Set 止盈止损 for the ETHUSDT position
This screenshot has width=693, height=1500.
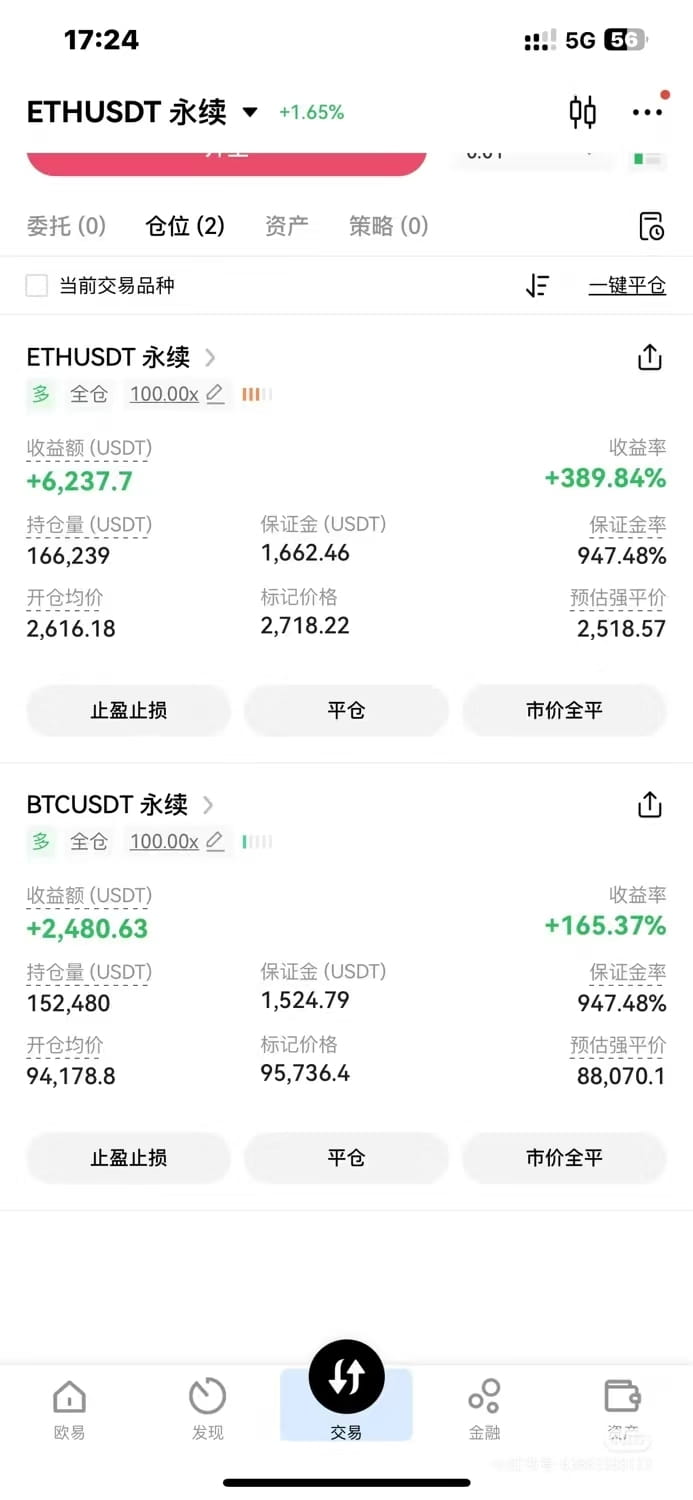129,711
